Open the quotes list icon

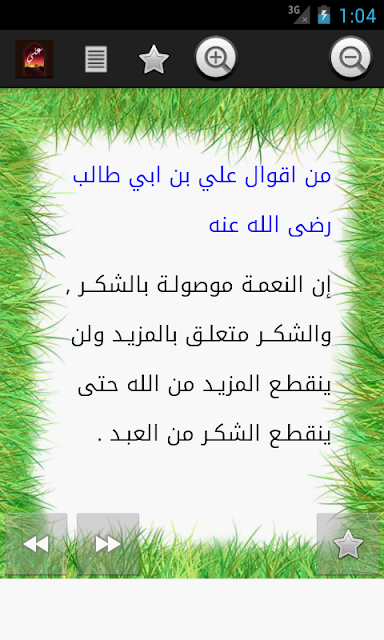coord(96,59)
